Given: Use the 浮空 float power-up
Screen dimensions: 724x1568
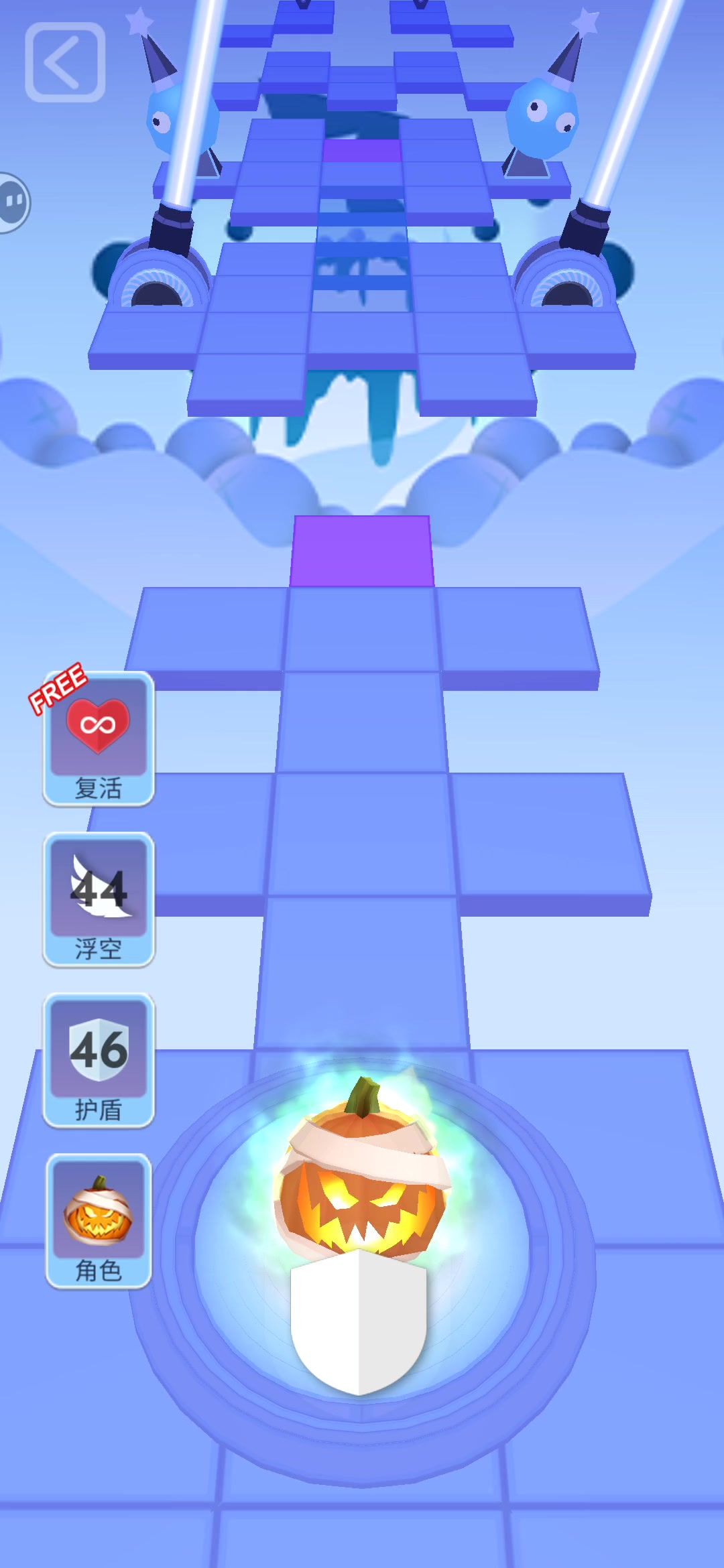Looking at the screenshot, I should coord(99,899).
